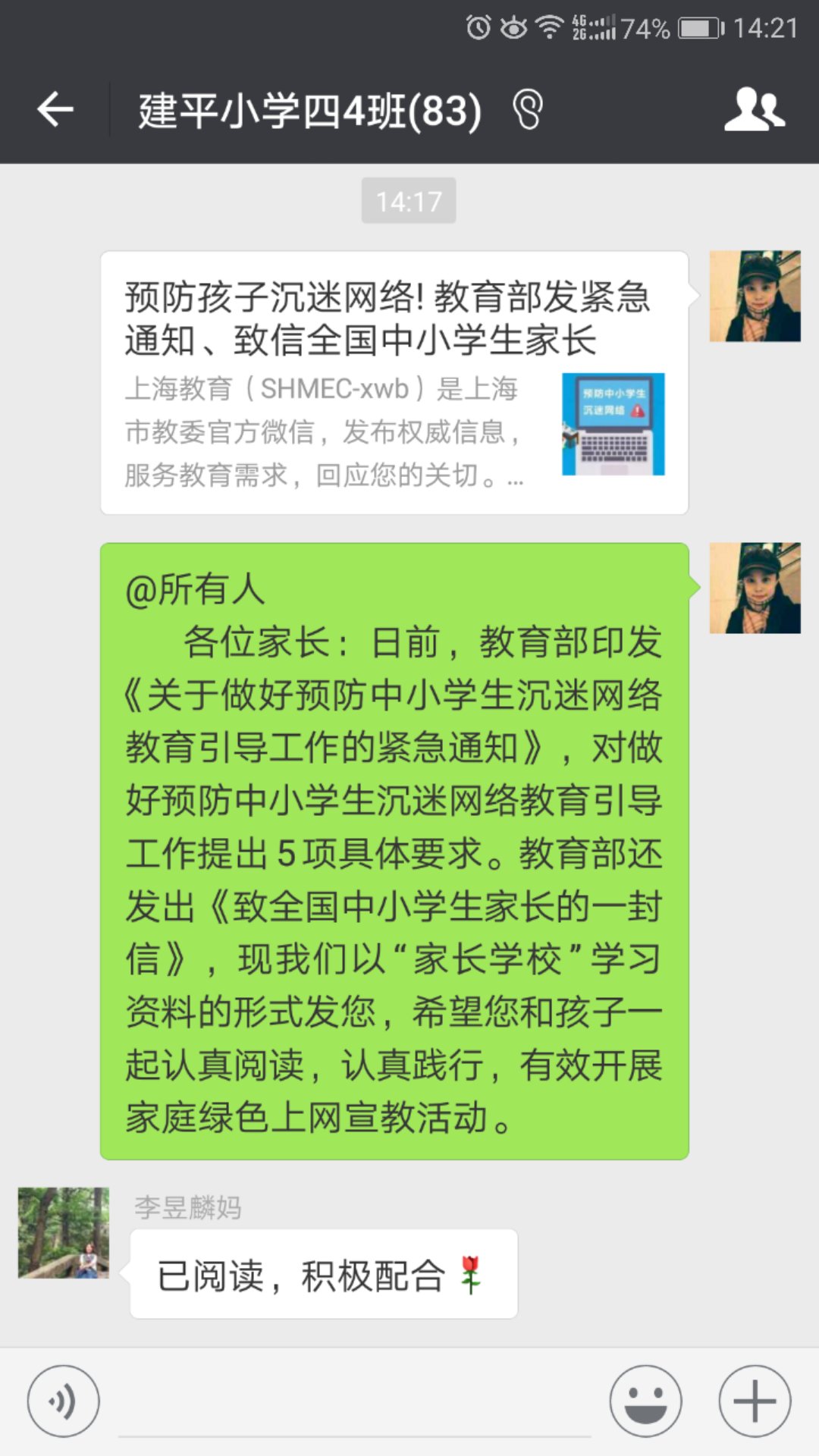Go back from the group chat
Screen dimensions: 819x1456
(55, 111)
